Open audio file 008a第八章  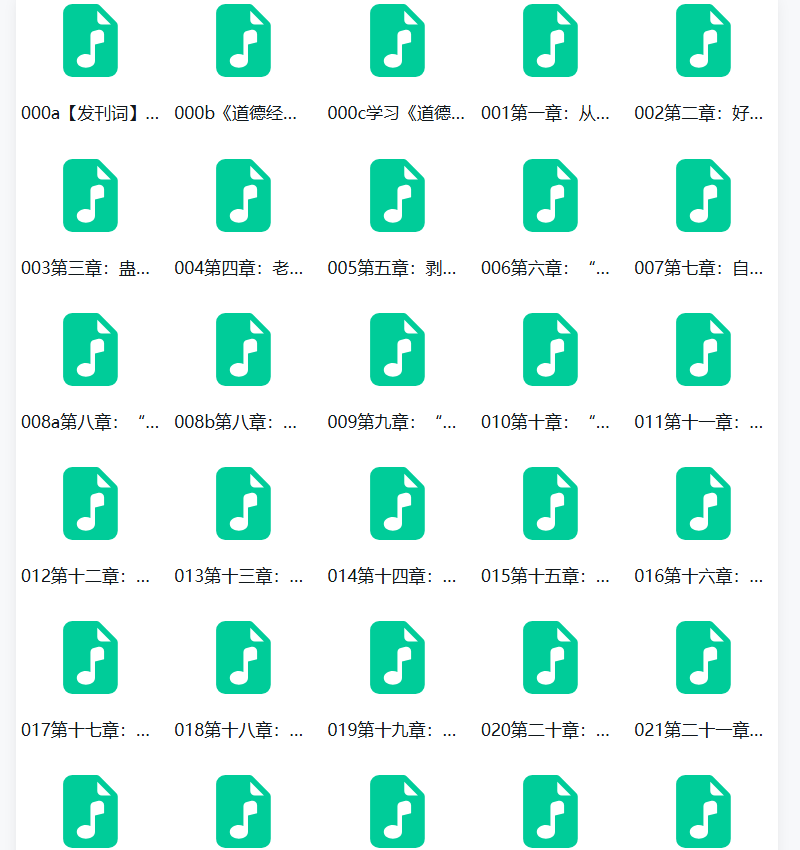click(x=90, y=349)
